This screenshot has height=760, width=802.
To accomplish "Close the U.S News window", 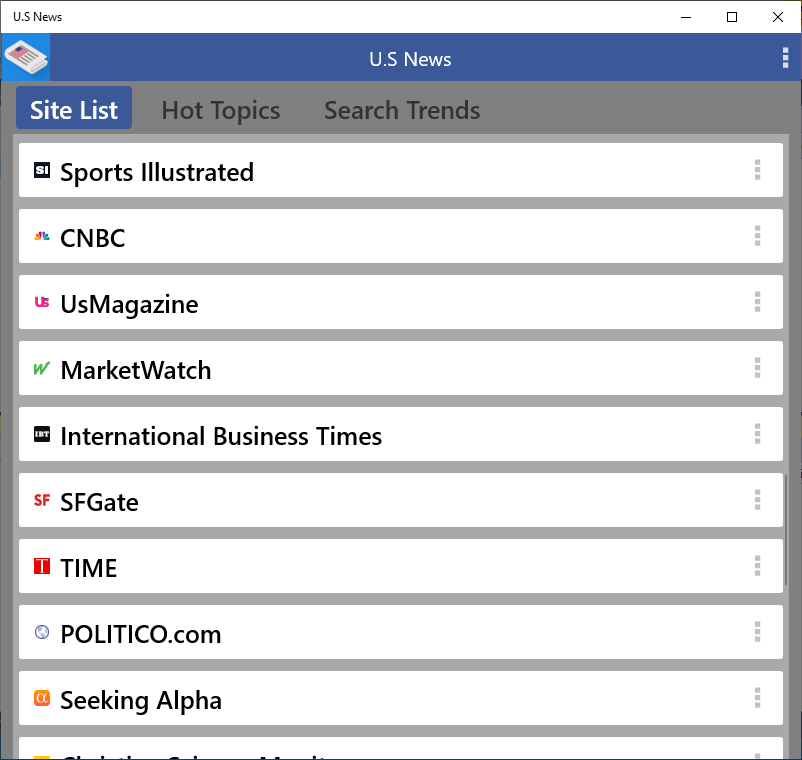I will pyautogui.click(x=778, y=17).
